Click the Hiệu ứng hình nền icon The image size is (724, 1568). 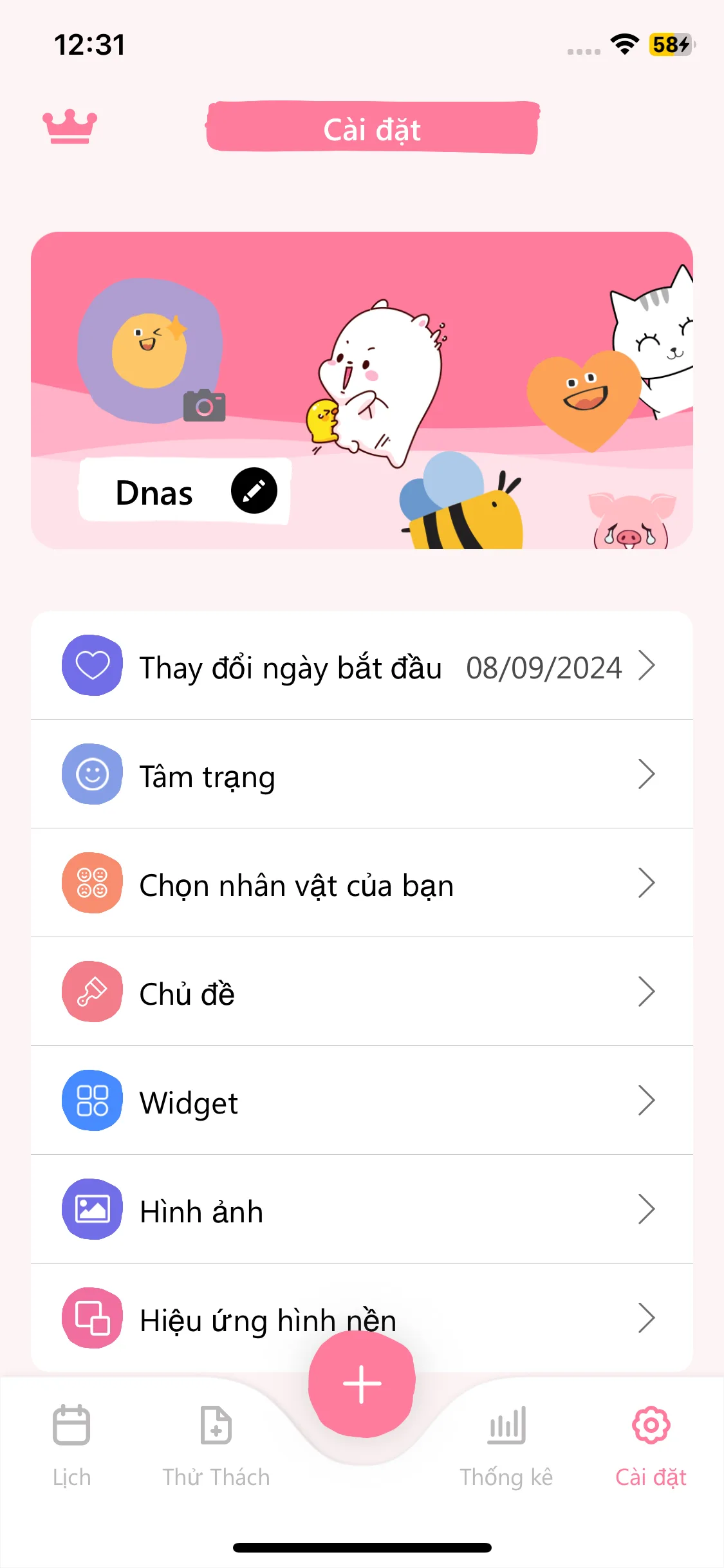tap(91, 1318)
